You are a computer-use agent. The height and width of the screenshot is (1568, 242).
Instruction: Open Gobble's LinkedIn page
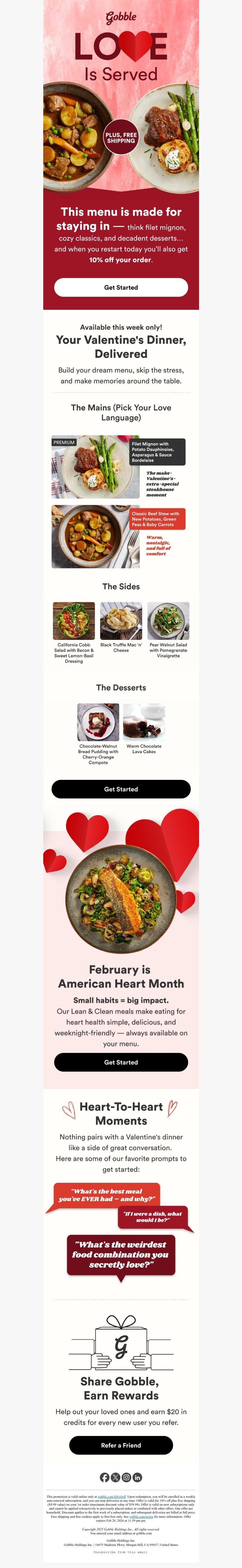click(137, 1477)
